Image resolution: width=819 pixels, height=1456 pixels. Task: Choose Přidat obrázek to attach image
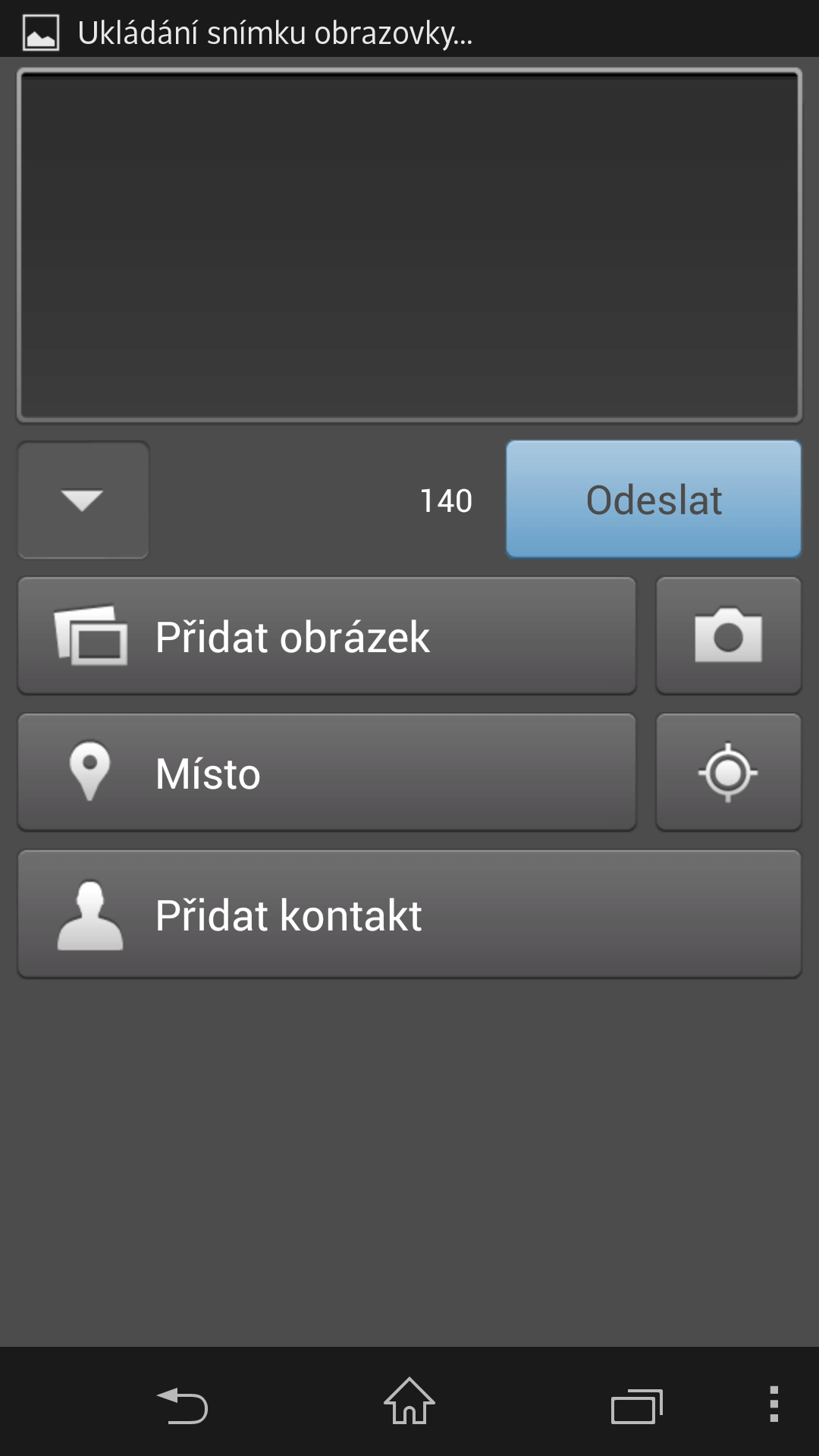click(x=327, y=636)
